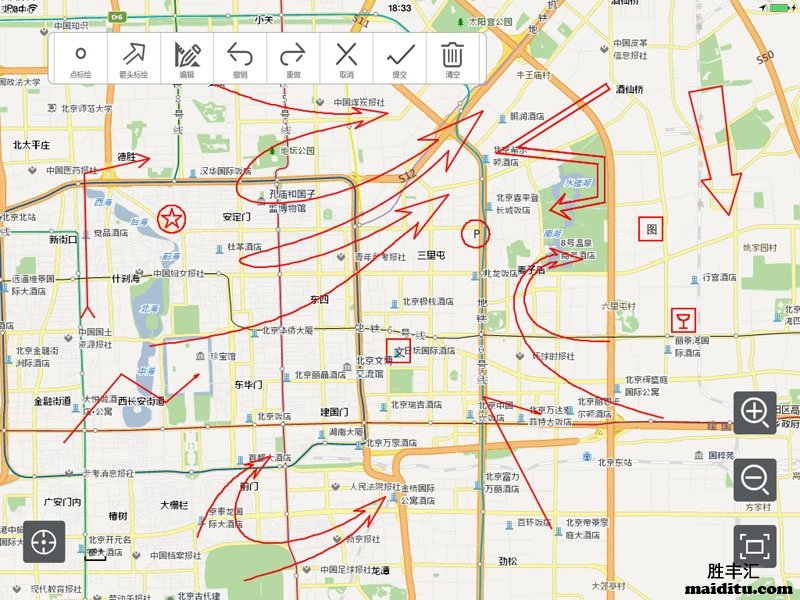
Task: Redo the drawing step (重做)
Action: click(293, 59)
